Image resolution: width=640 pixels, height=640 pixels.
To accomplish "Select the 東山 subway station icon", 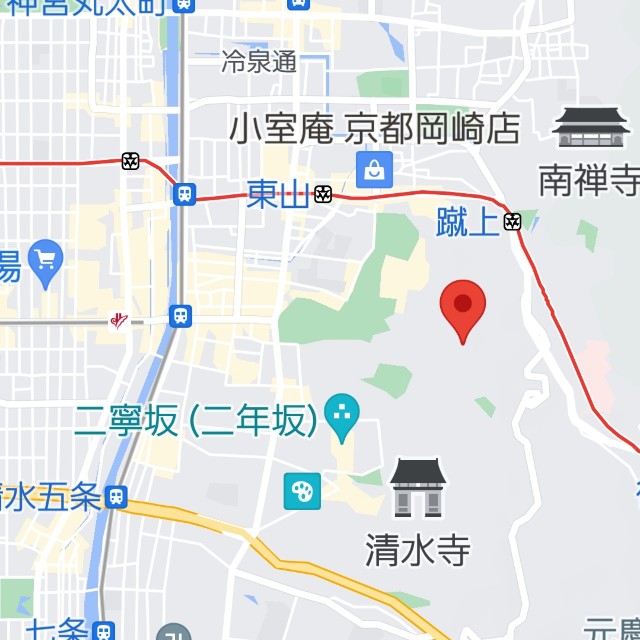I will tap(322, 194).
